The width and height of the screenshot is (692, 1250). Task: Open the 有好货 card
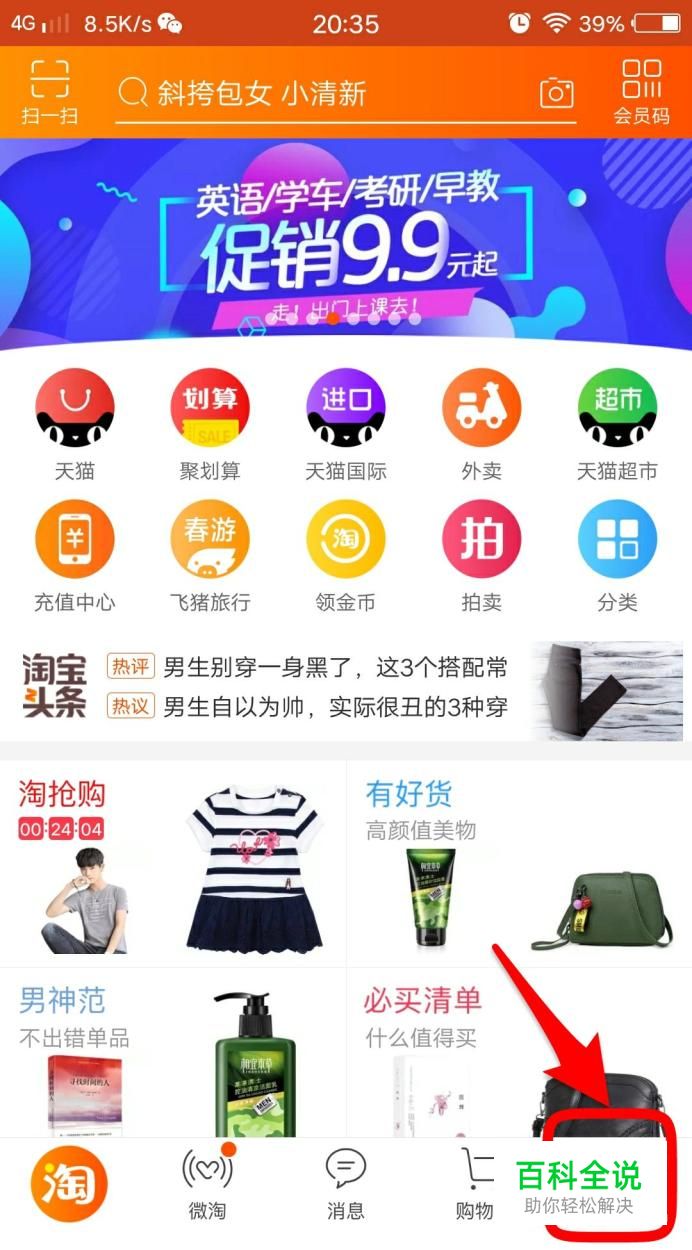point(519,863)
